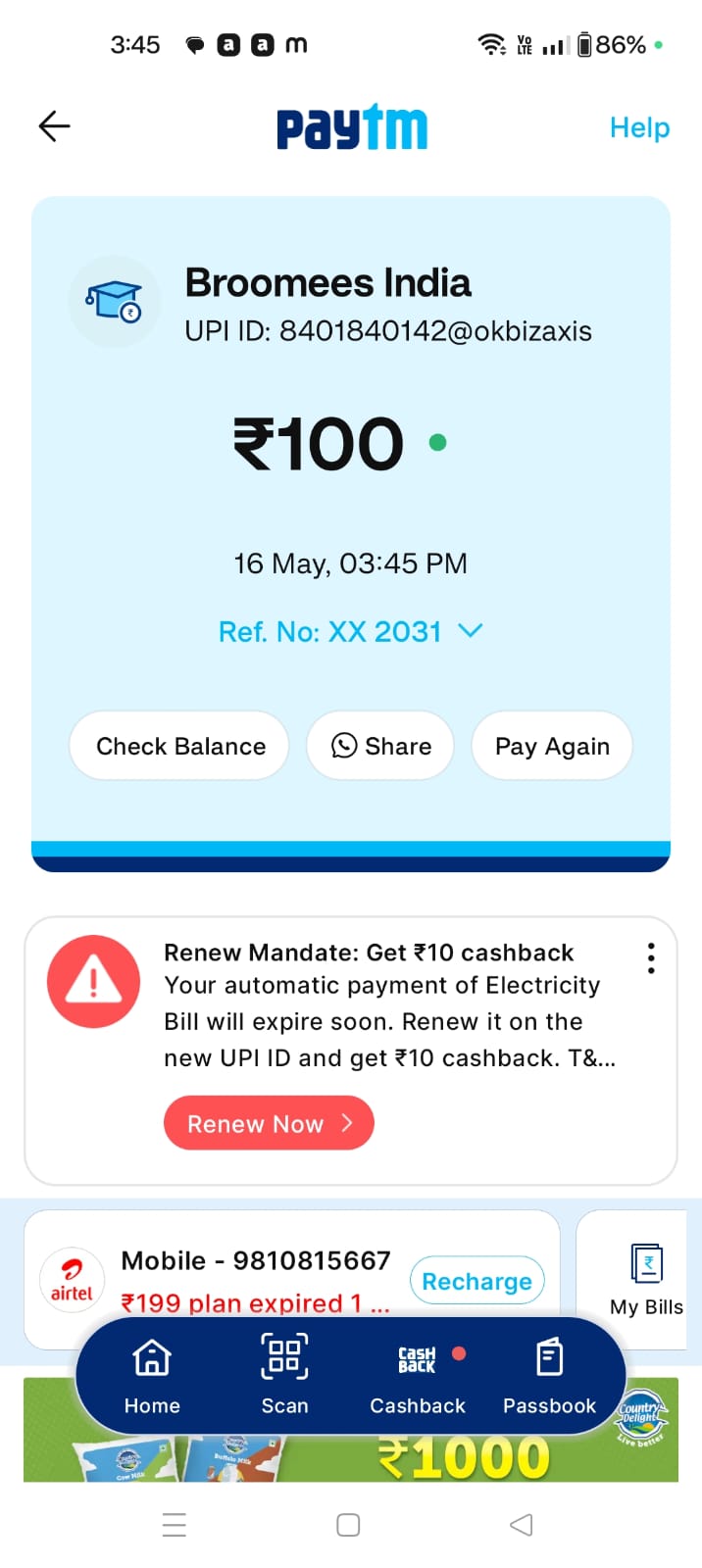Expand the Ref. No details chevron

(471, 631)
